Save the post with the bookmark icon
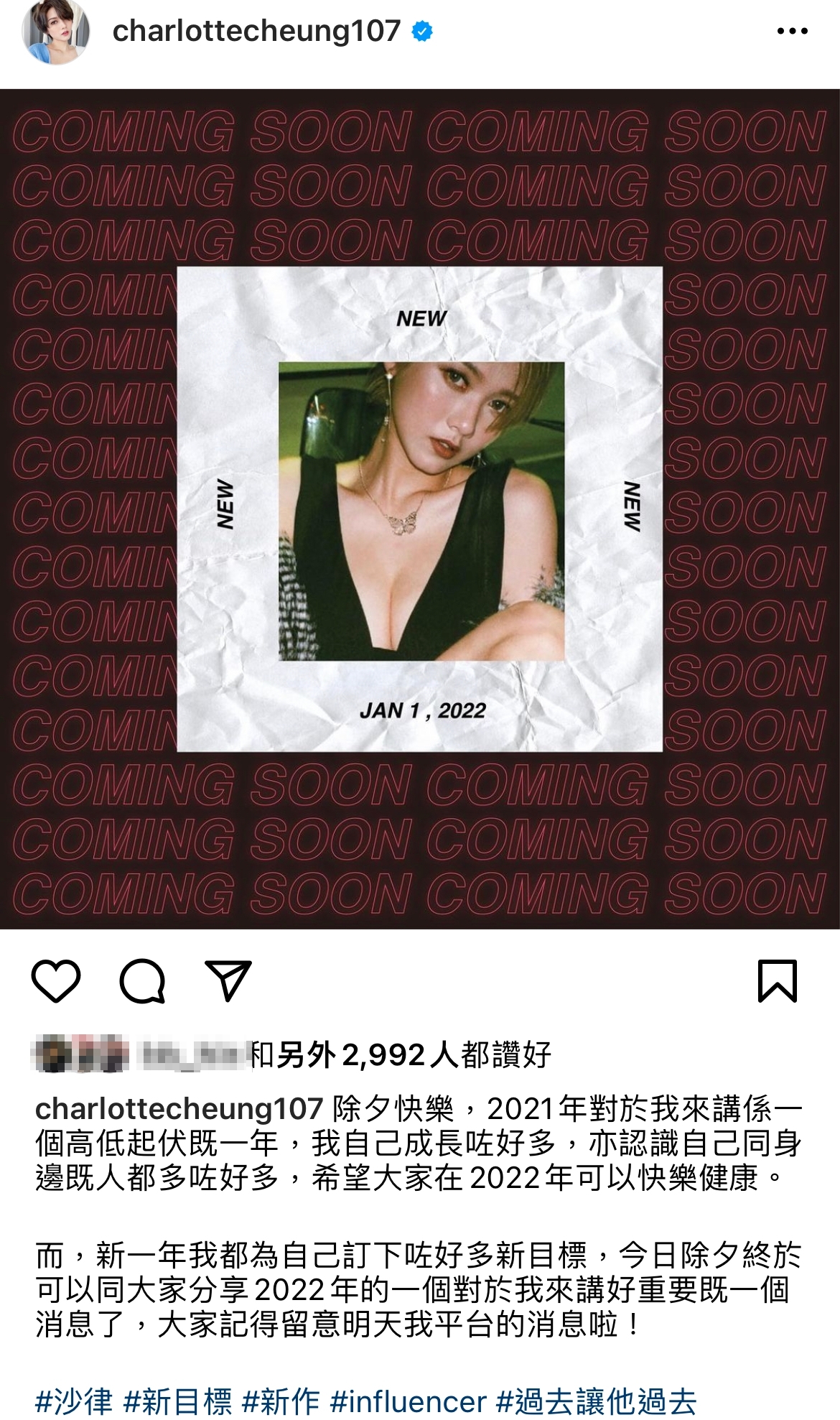Screen dimensions: 840x1420 point(778,981)
